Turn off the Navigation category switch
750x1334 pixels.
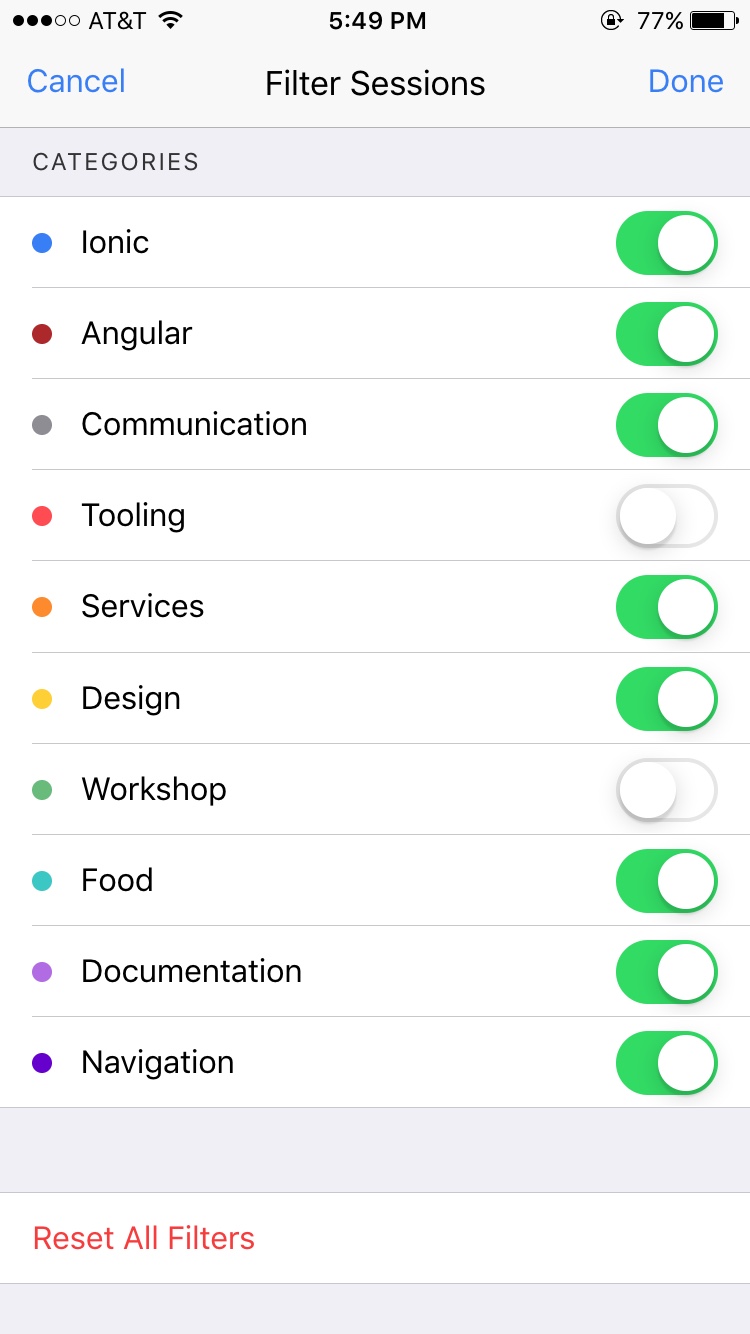click(x=667, y=1063)
